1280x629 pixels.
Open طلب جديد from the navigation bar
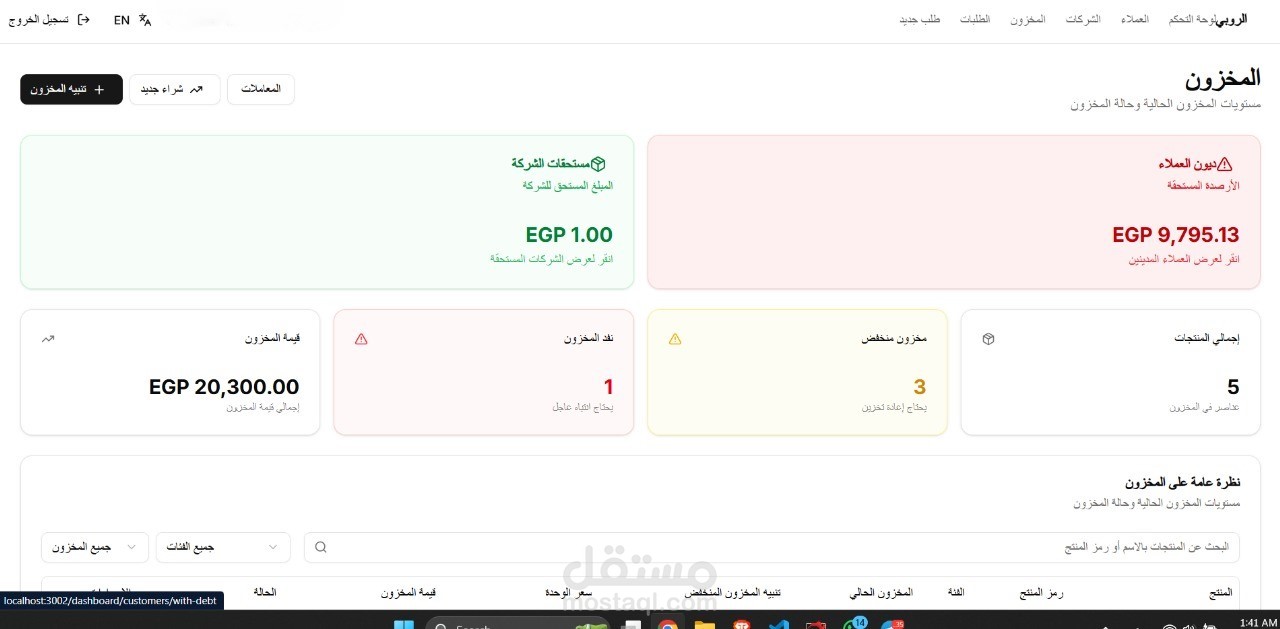click(919, 20)
